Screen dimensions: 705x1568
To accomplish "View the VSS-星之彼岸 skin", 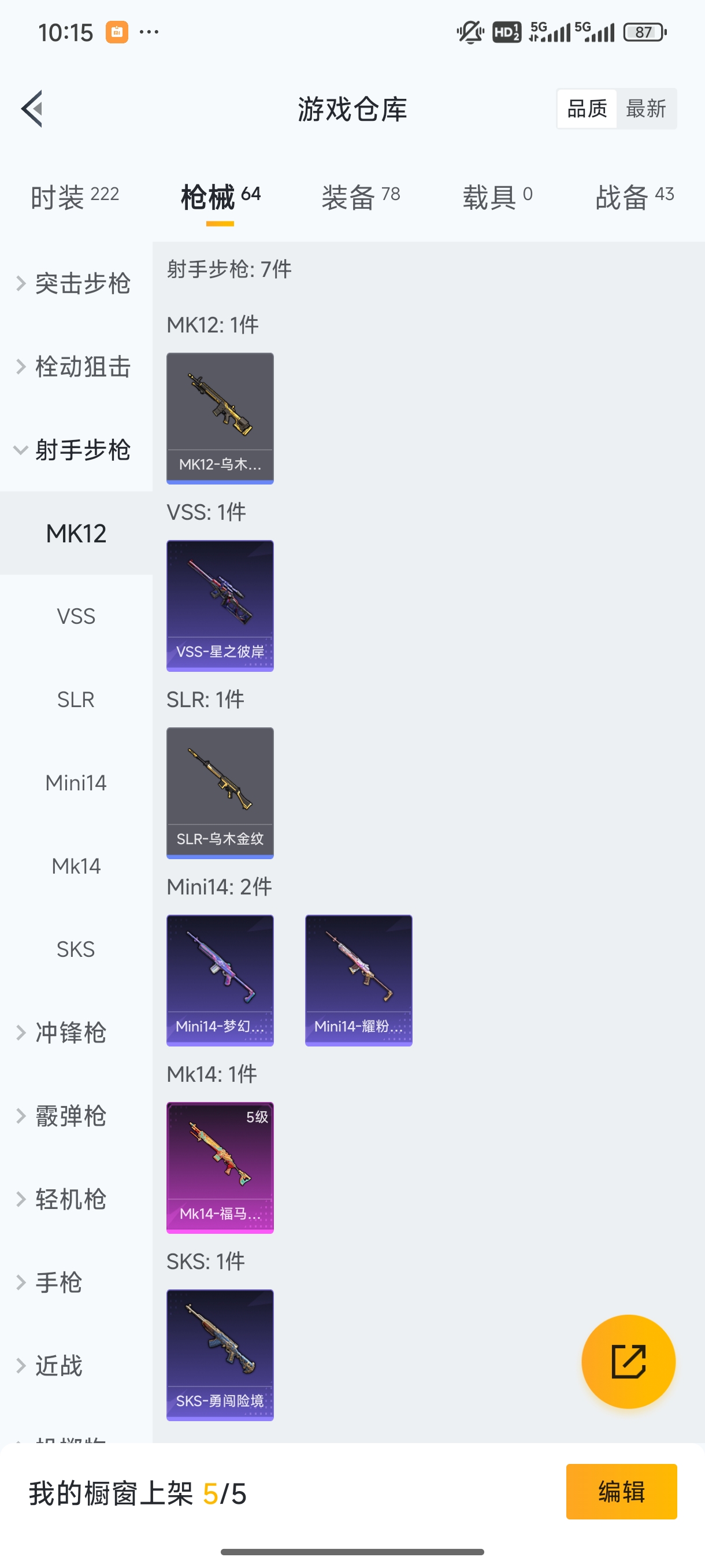I will click(x=220, y=606).
